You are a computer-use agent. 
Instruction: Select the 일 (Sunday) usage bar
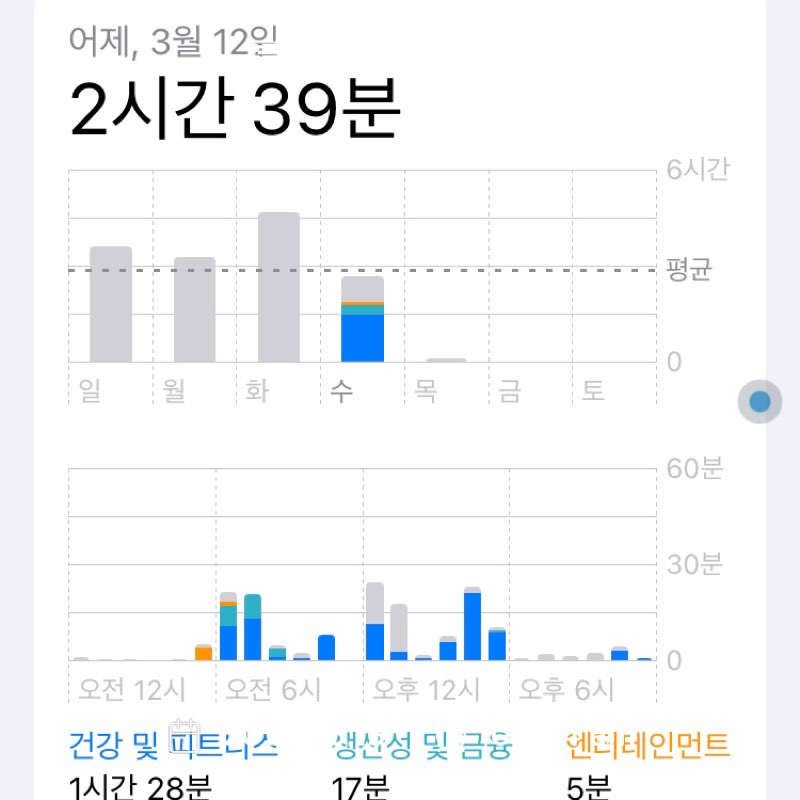point(111,304)
